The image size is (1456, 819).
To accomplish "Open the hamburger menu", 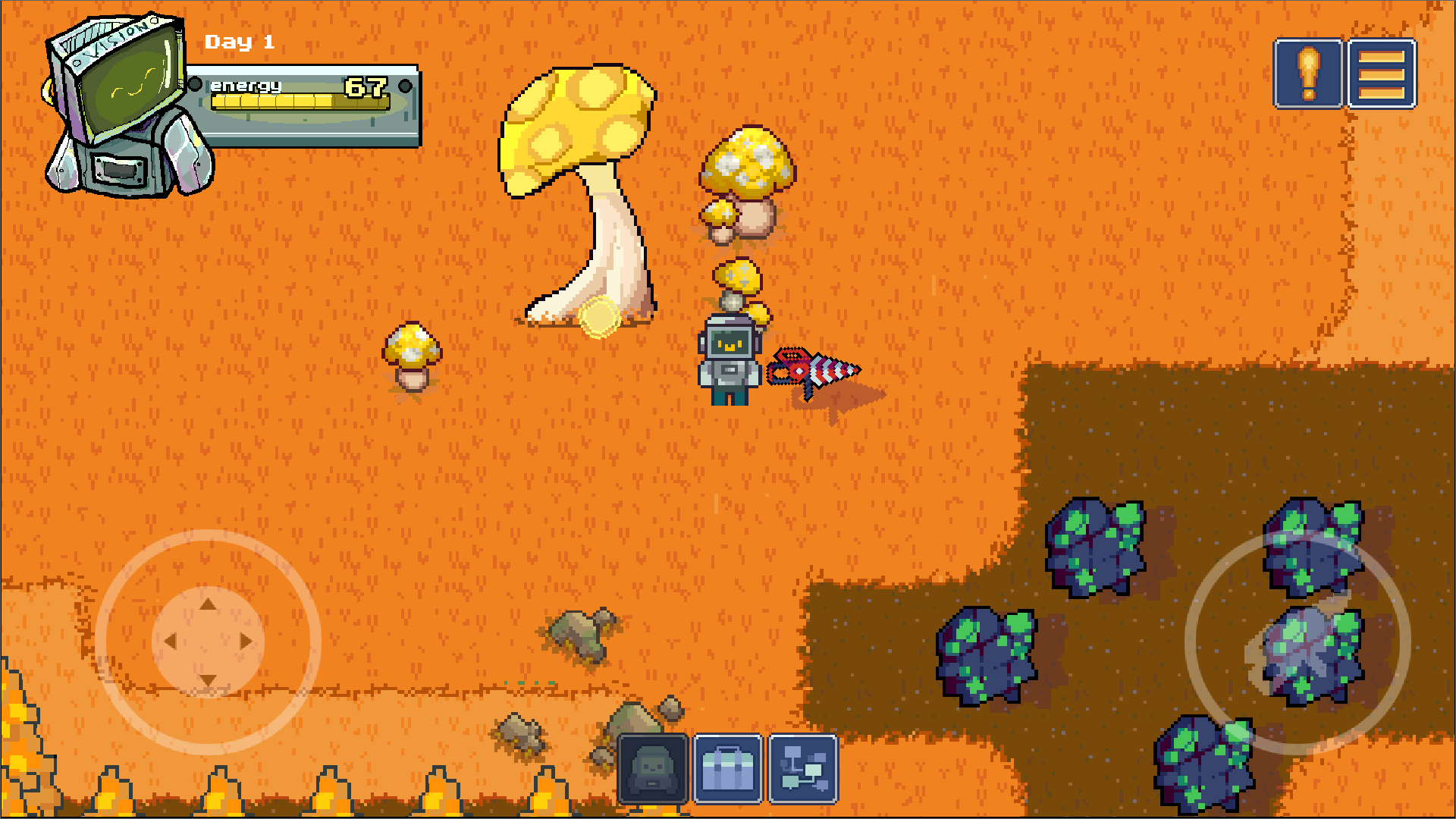I will coord(1382,74).
